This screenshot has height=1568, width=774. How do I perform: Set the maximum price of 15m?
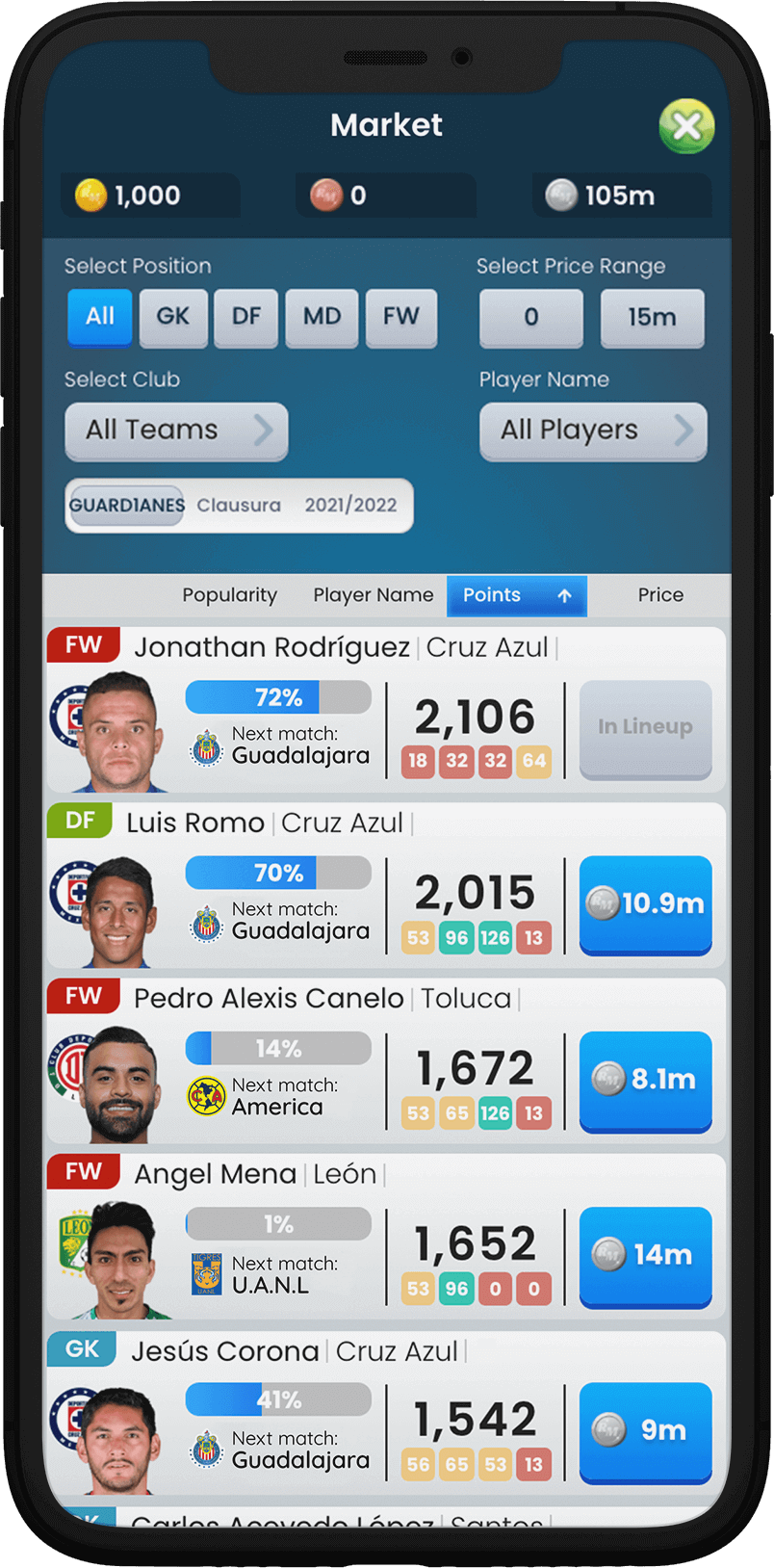click(652, 318)
